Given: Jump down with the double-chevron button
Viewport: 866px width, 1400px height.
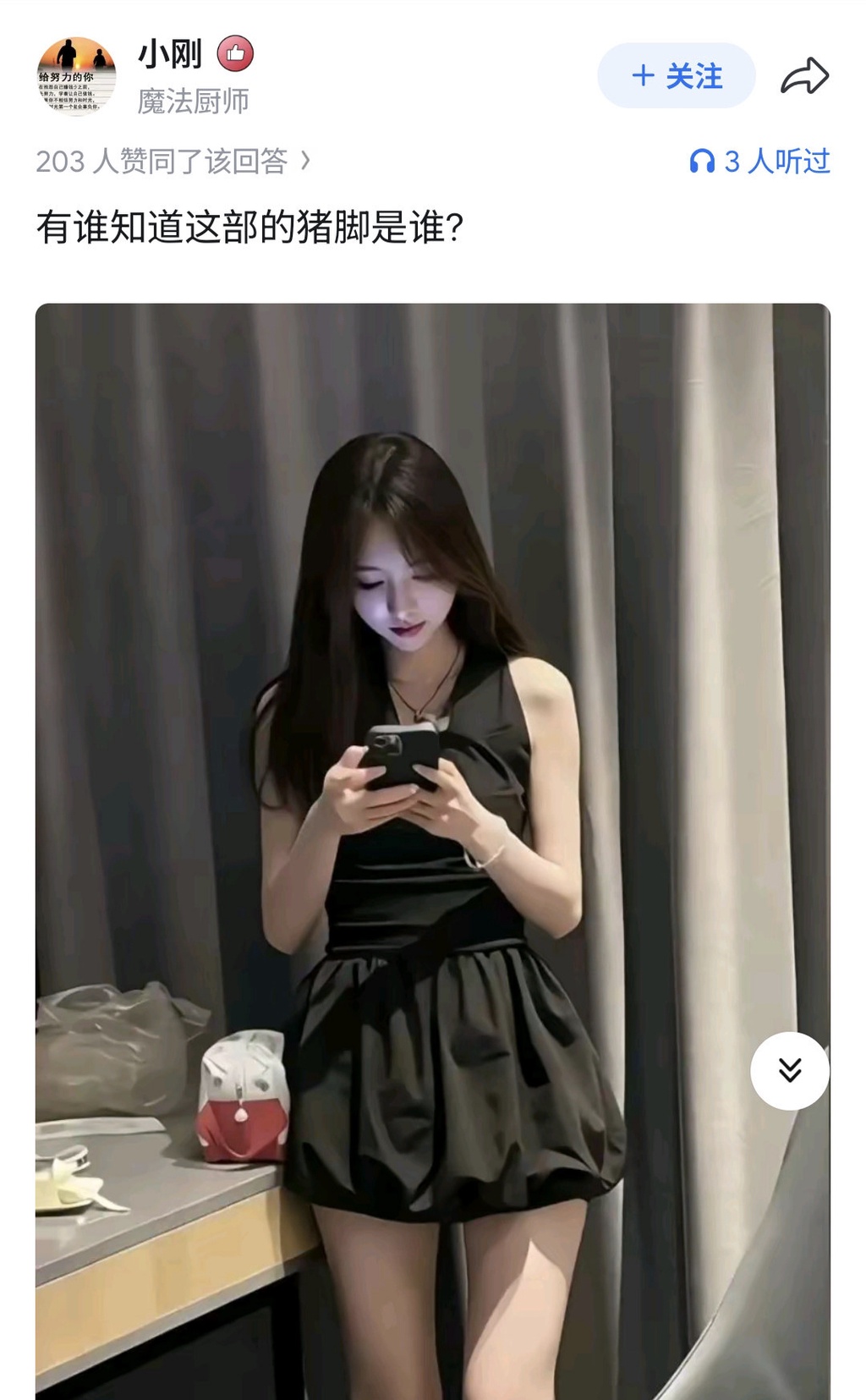Looking at the screenshot, I should [789, 1071].
